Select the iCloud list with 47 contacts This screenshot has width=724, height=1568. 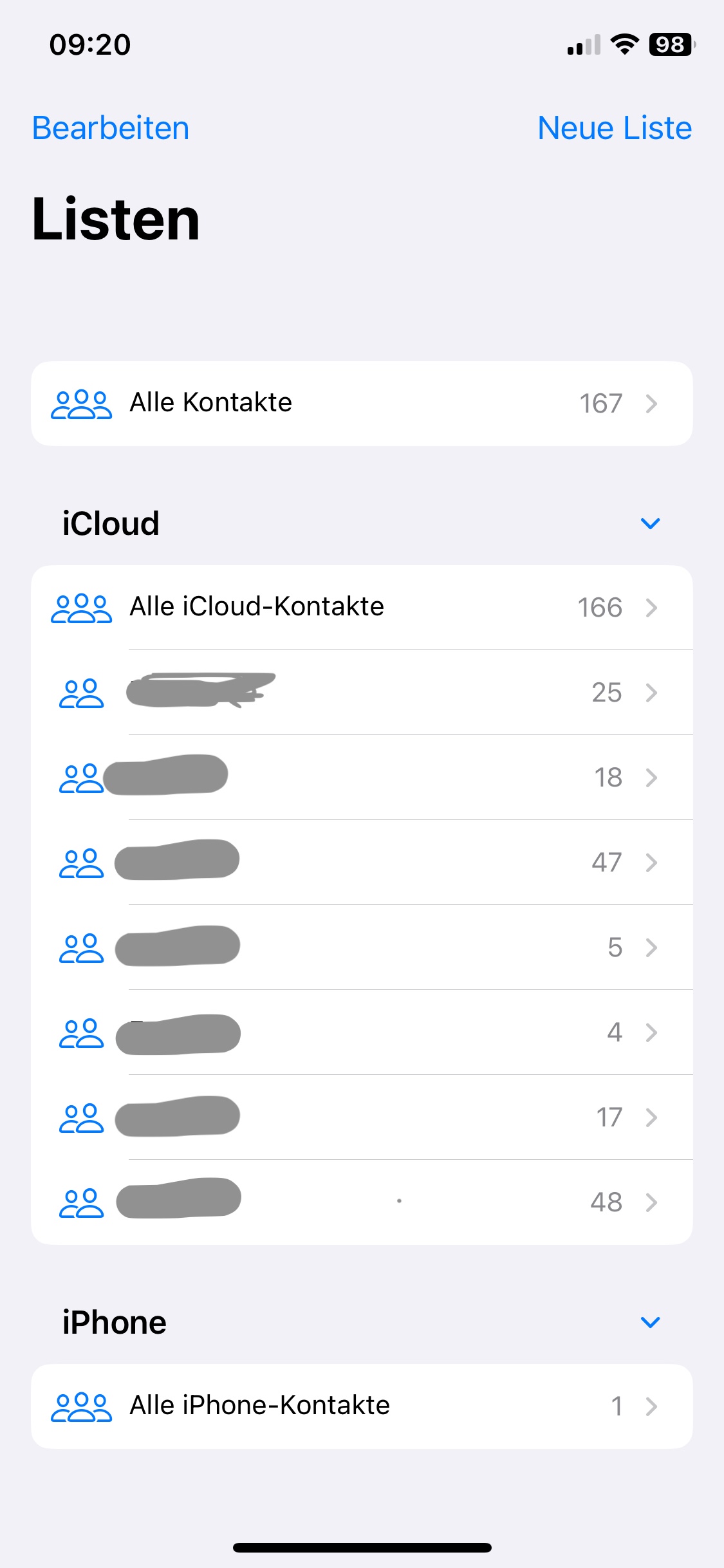362,863
